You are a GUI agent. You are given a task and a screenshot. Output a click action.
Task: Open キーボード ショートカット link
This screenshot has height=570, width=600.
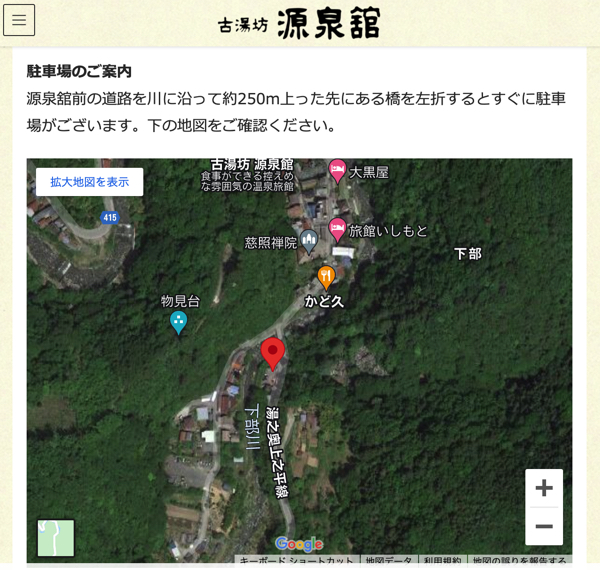tap(296, 562)
